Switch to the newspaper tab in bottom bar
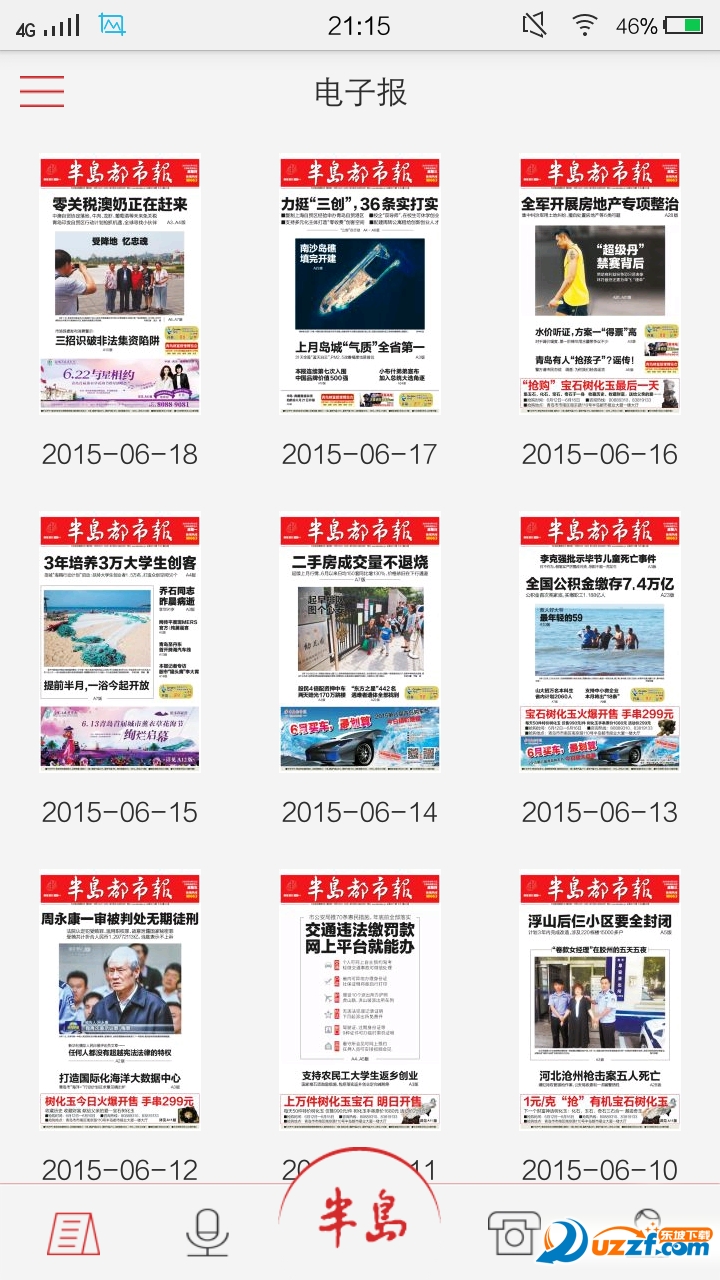 74,1233
